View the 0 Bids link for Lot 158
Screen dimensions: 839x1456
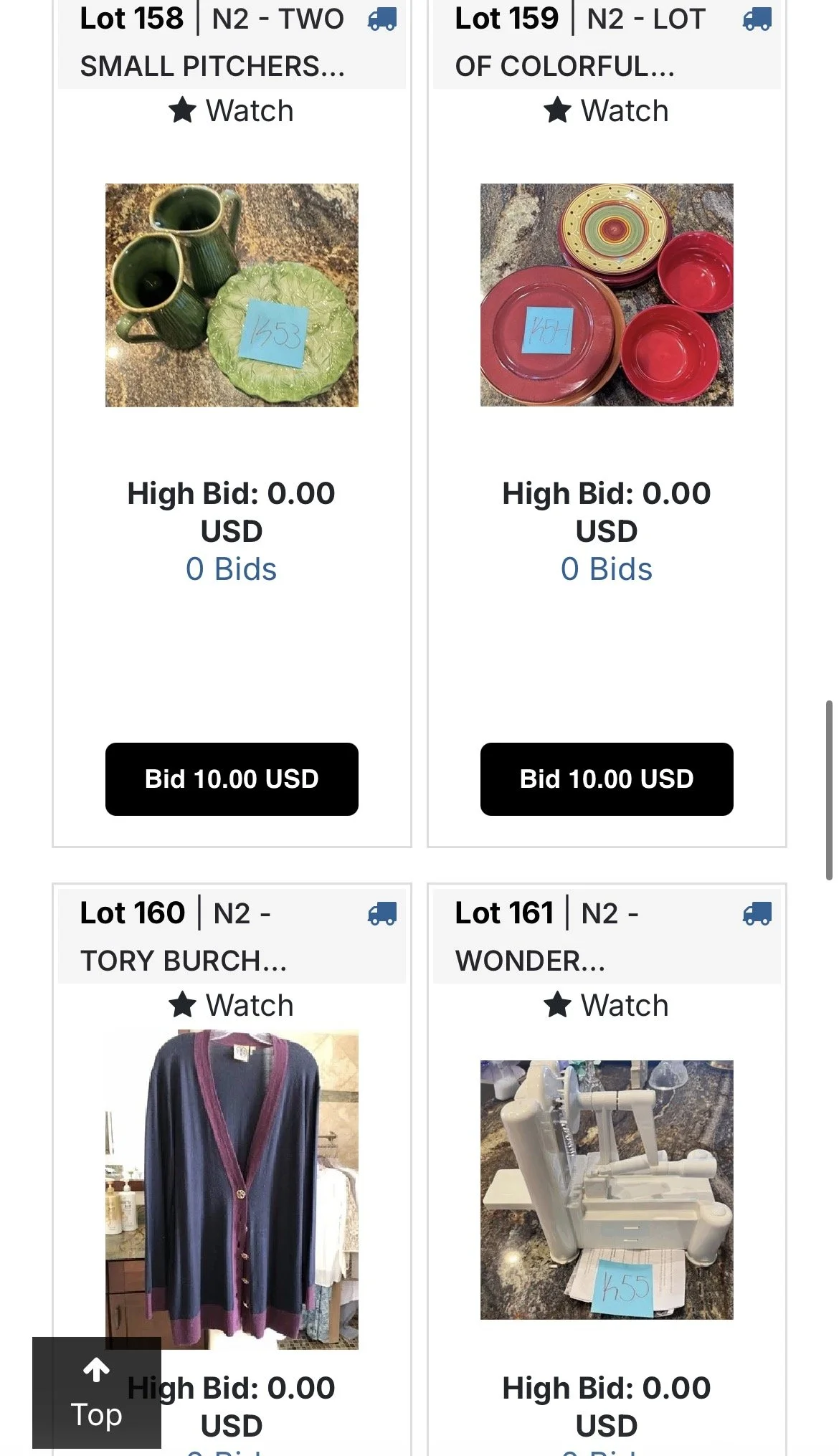click(231, 569)
